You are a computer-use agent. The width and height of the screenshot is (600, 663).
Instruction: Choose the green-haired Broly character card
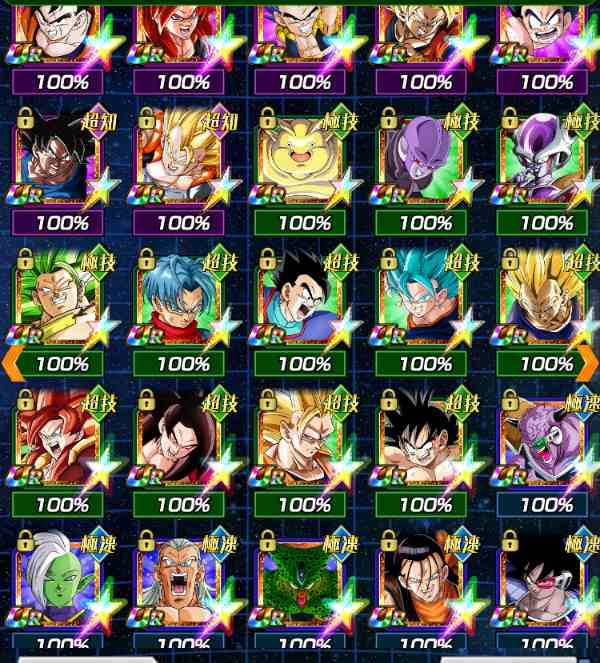click(60, 298)
